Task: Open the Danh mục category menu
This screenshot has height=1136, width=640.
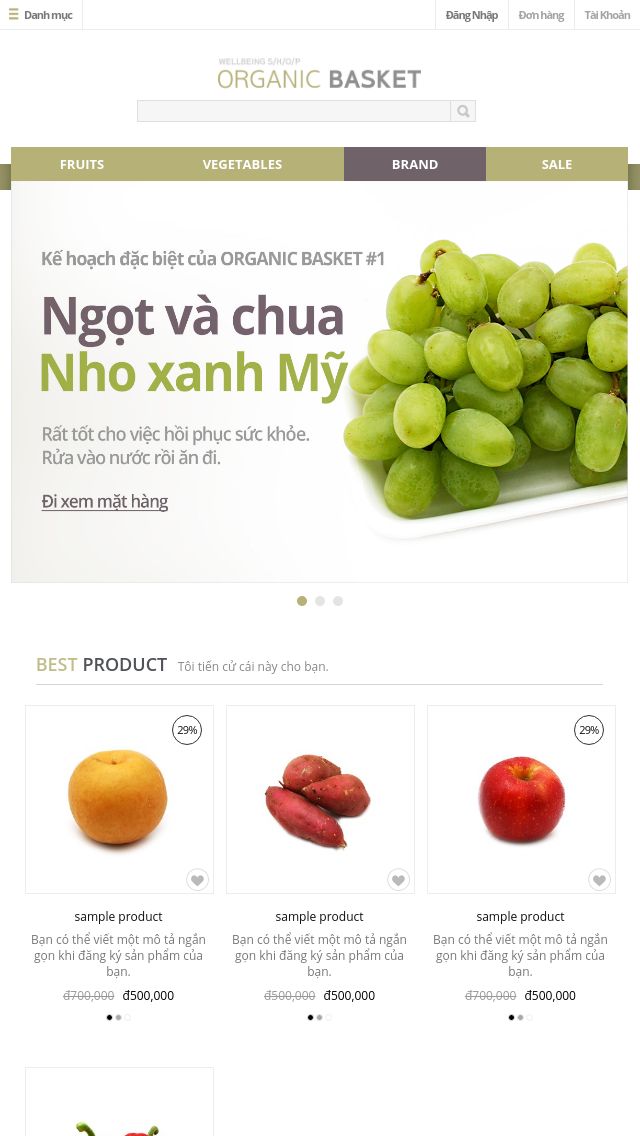Action: coord(41,15)
